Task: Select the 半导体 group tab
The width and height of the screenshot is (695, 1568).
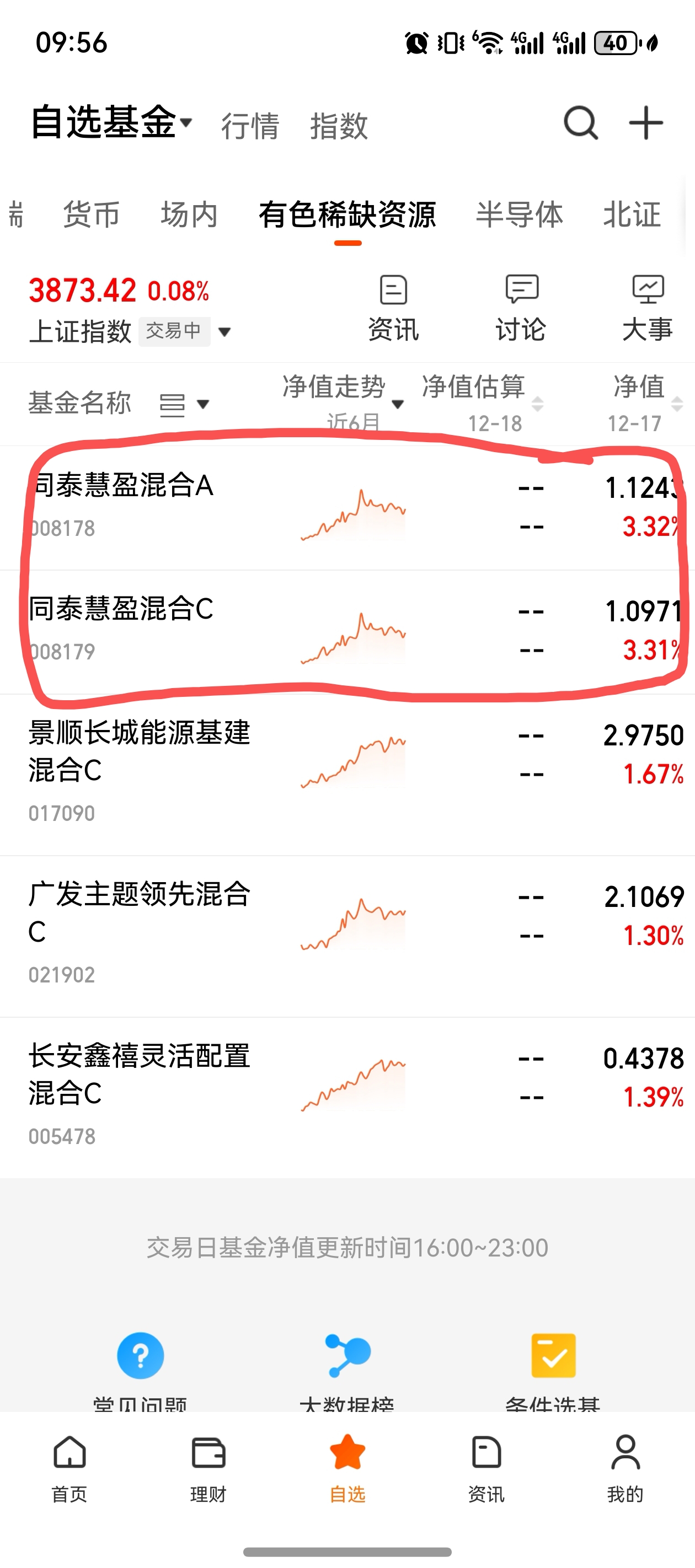Action: click(x=519, y=214)
